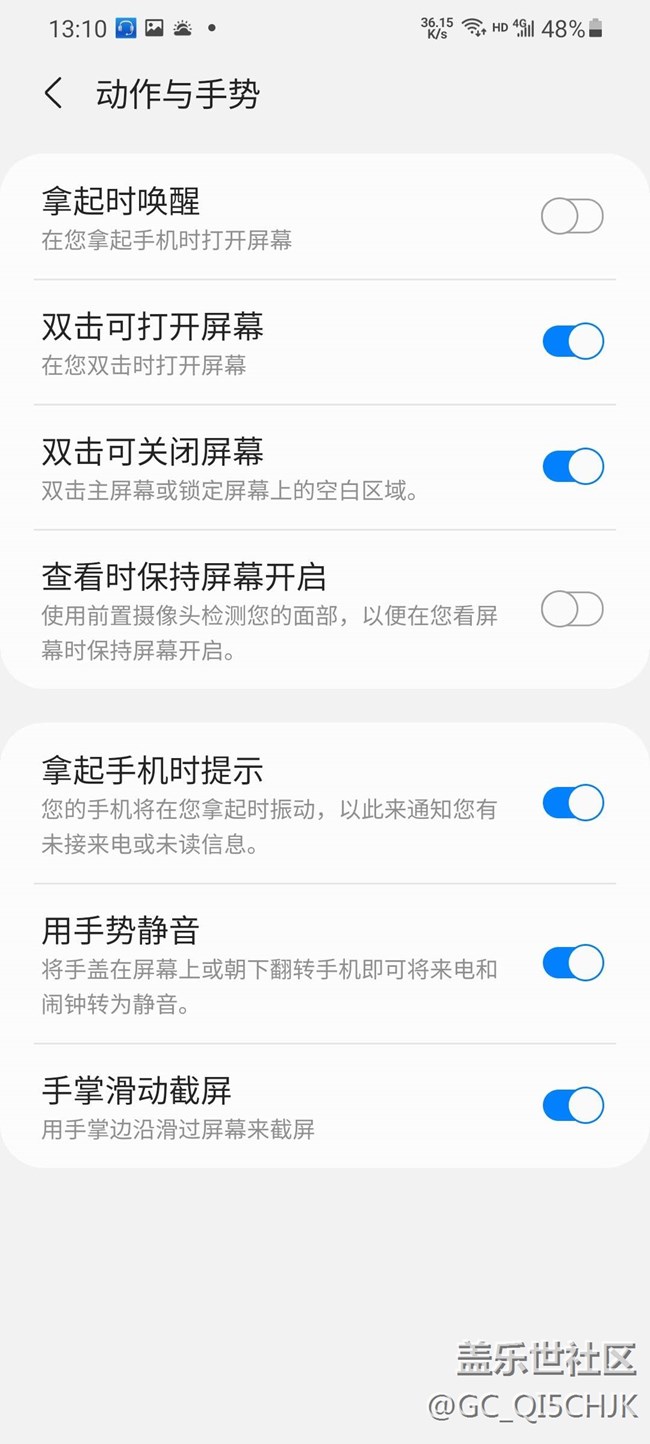
Task: Disable 手掌滑动截屏 toggle
Action: pyautogui.click(x=572, y=1105)
